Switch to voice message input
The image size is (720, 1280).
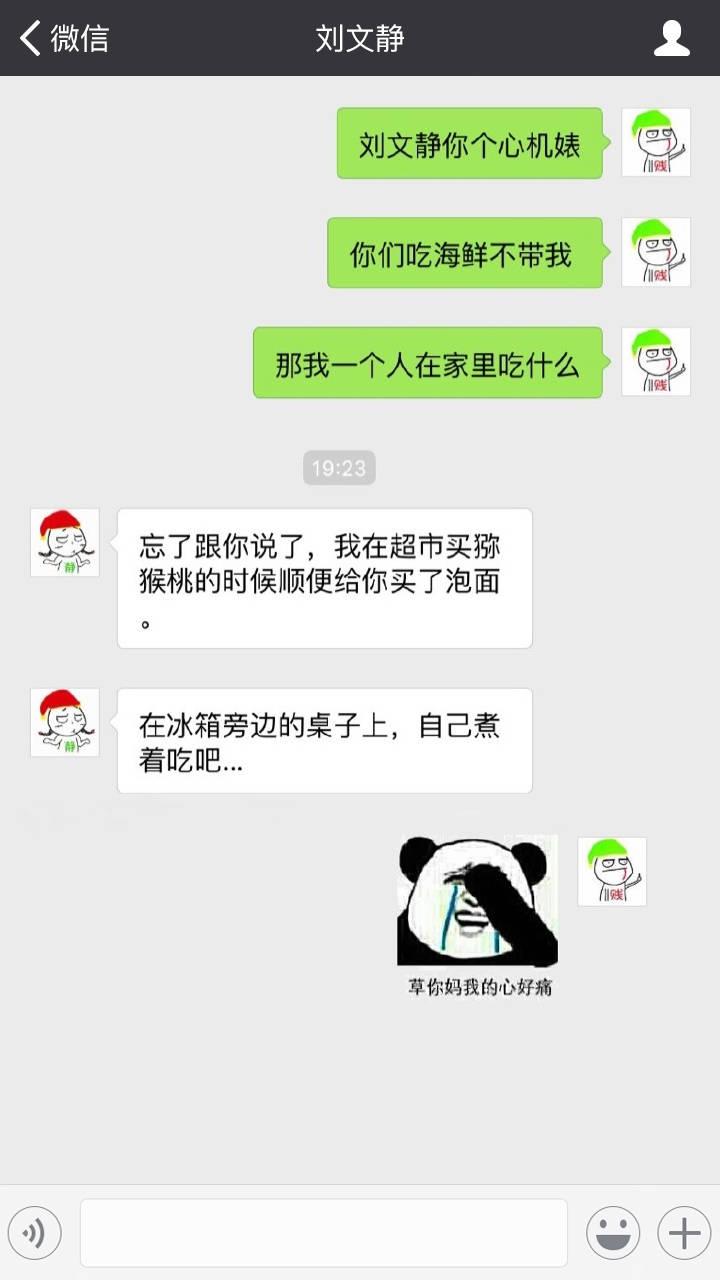click(35, 1233)
